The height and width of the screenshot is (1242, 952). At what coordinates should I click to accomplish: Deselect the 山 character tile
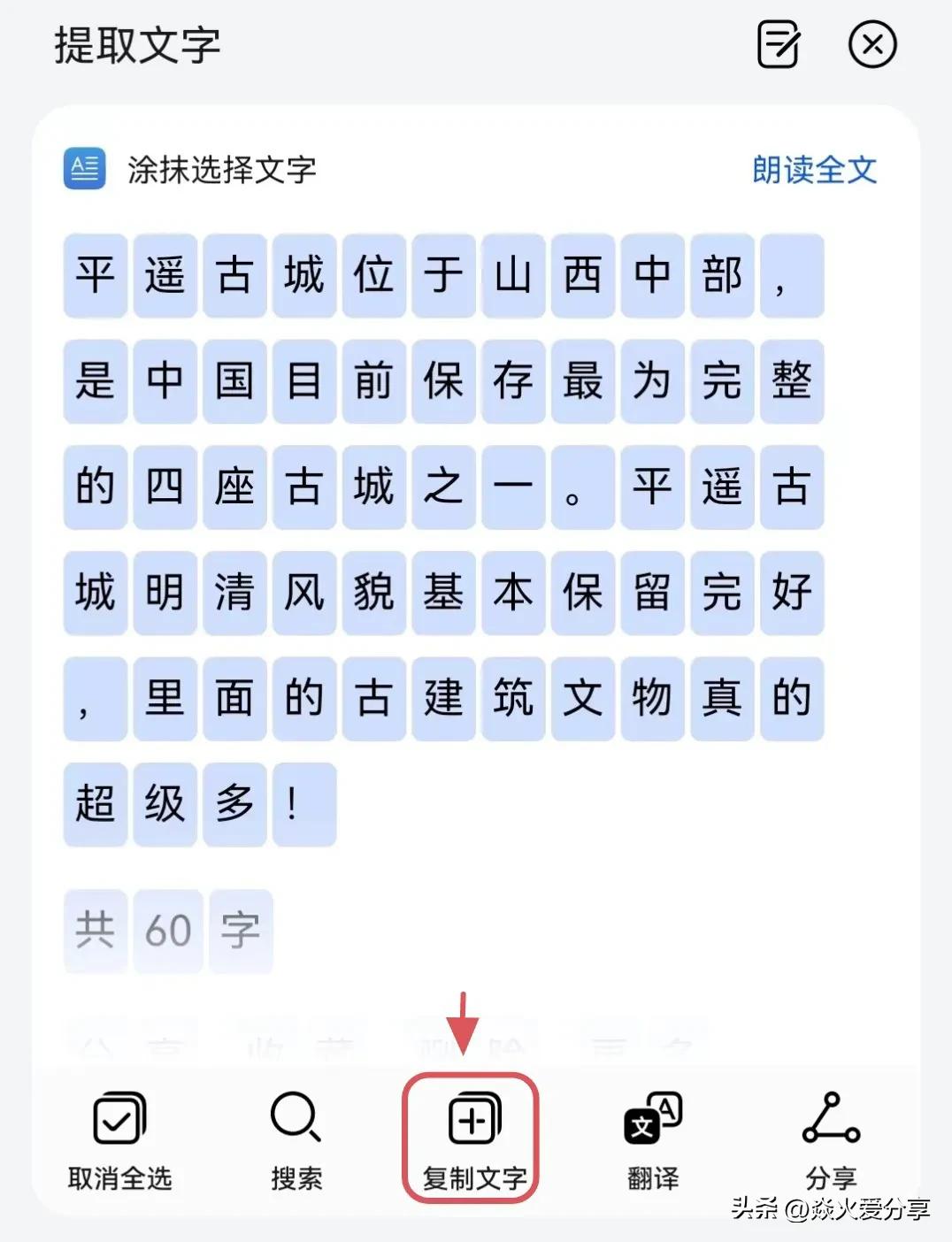(513, 276)
